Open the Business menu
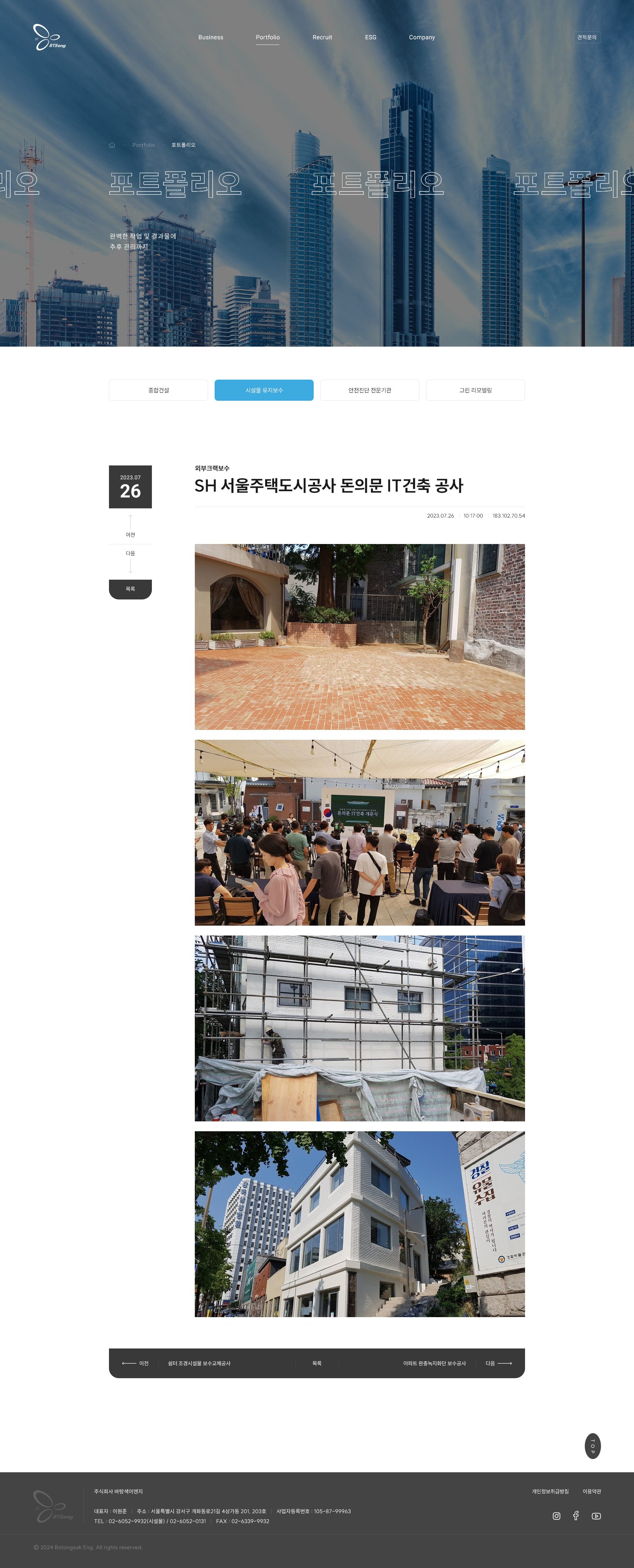The width and height of the screenshot is (634, 1568). pyautogui.click(x=211, y=37)
